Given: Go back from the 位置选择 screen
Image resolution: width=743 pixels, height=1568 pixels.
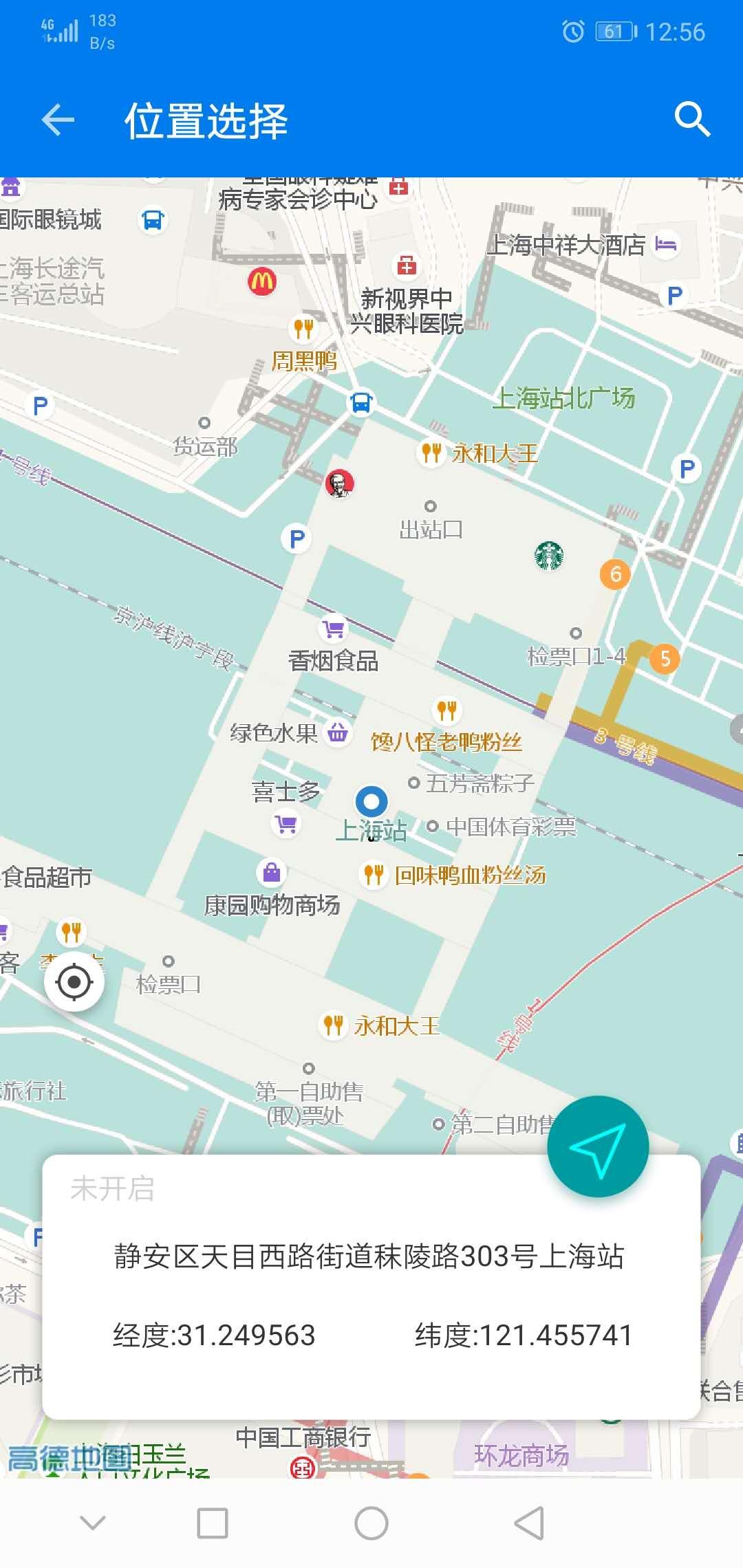Looking at the screenshot, I should point(58,120).
